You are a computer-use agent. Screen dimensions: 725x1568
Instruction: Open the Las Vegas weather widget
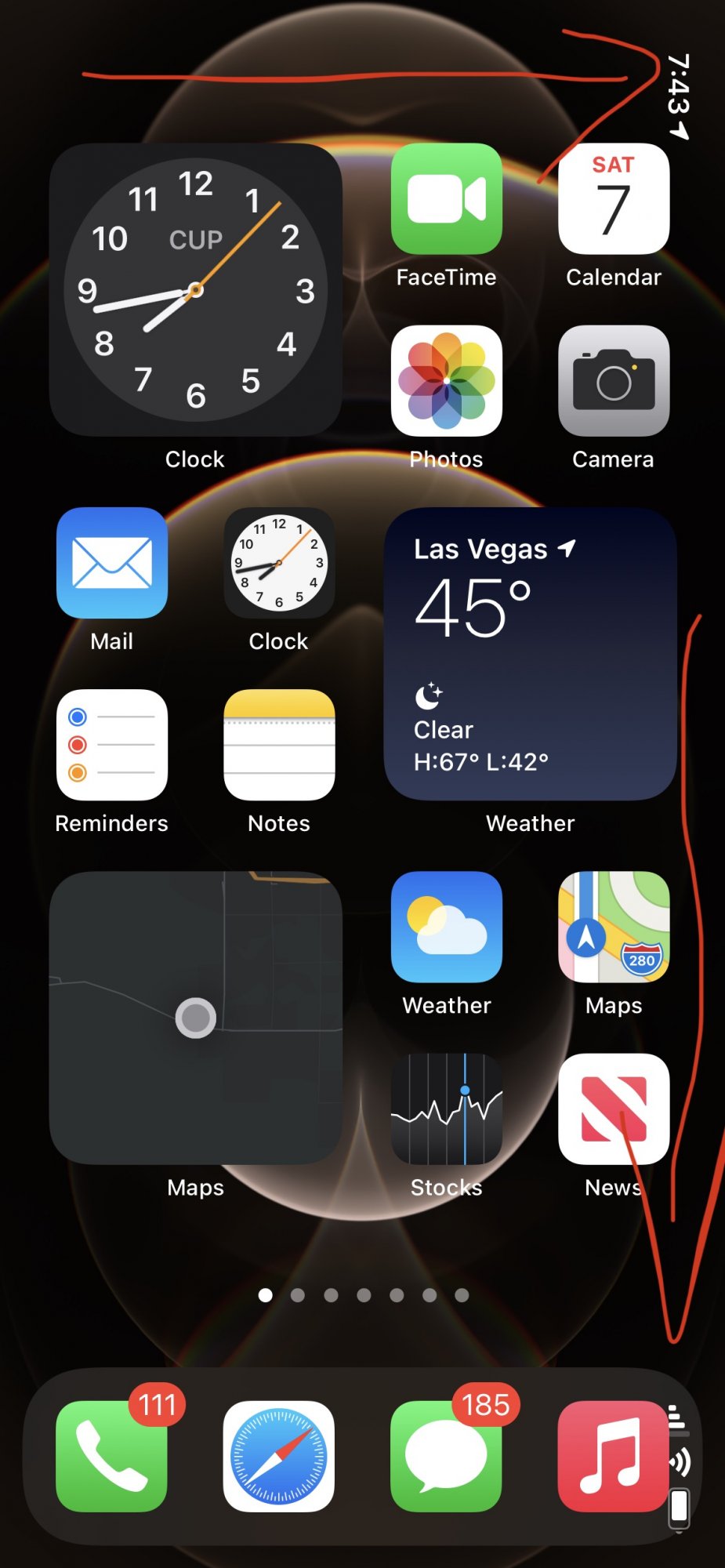pyautogui.click(x=530, y=653)
